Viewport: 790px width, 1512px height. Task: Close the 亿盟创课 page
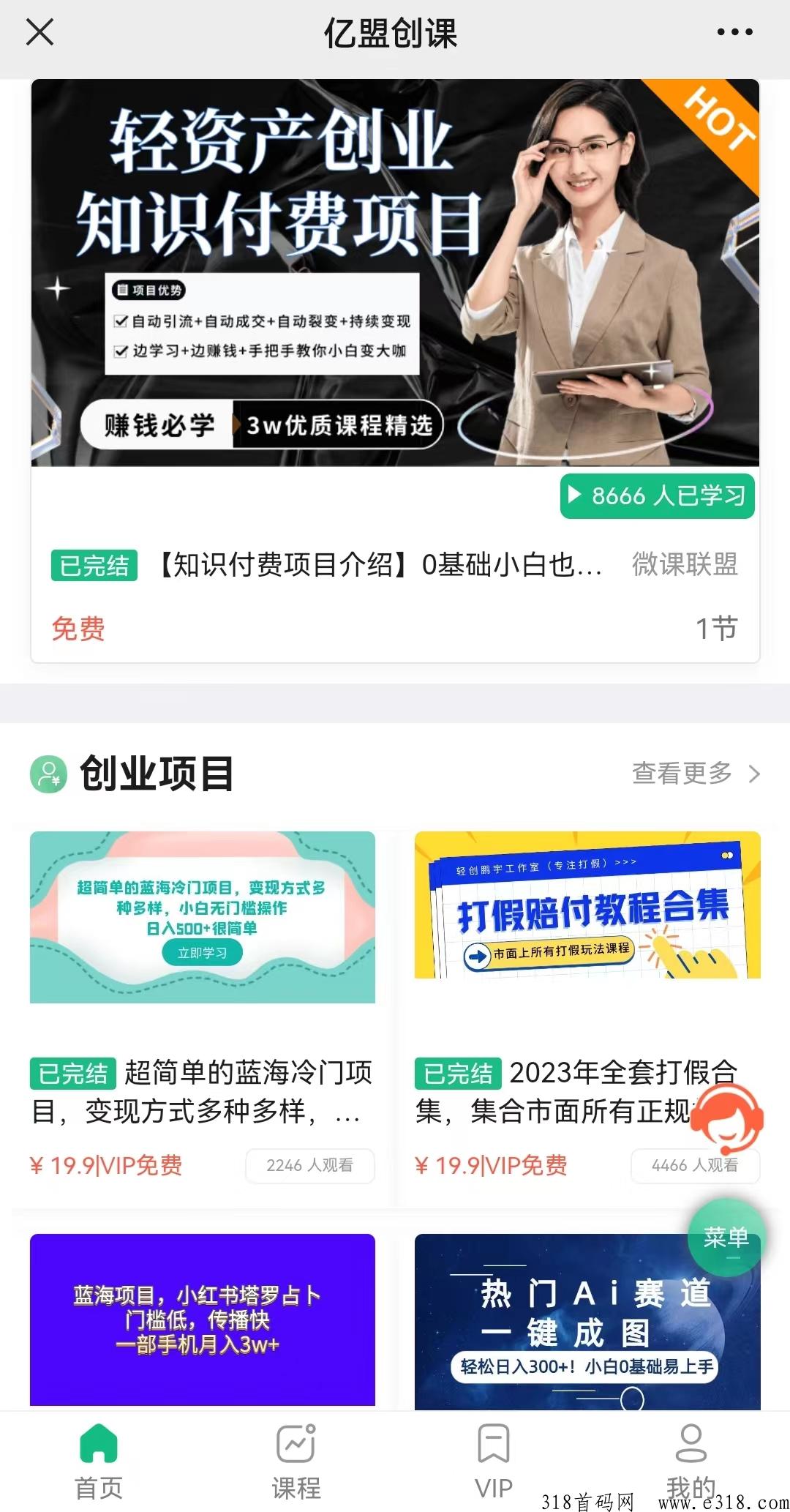click(x=39, y=32)
